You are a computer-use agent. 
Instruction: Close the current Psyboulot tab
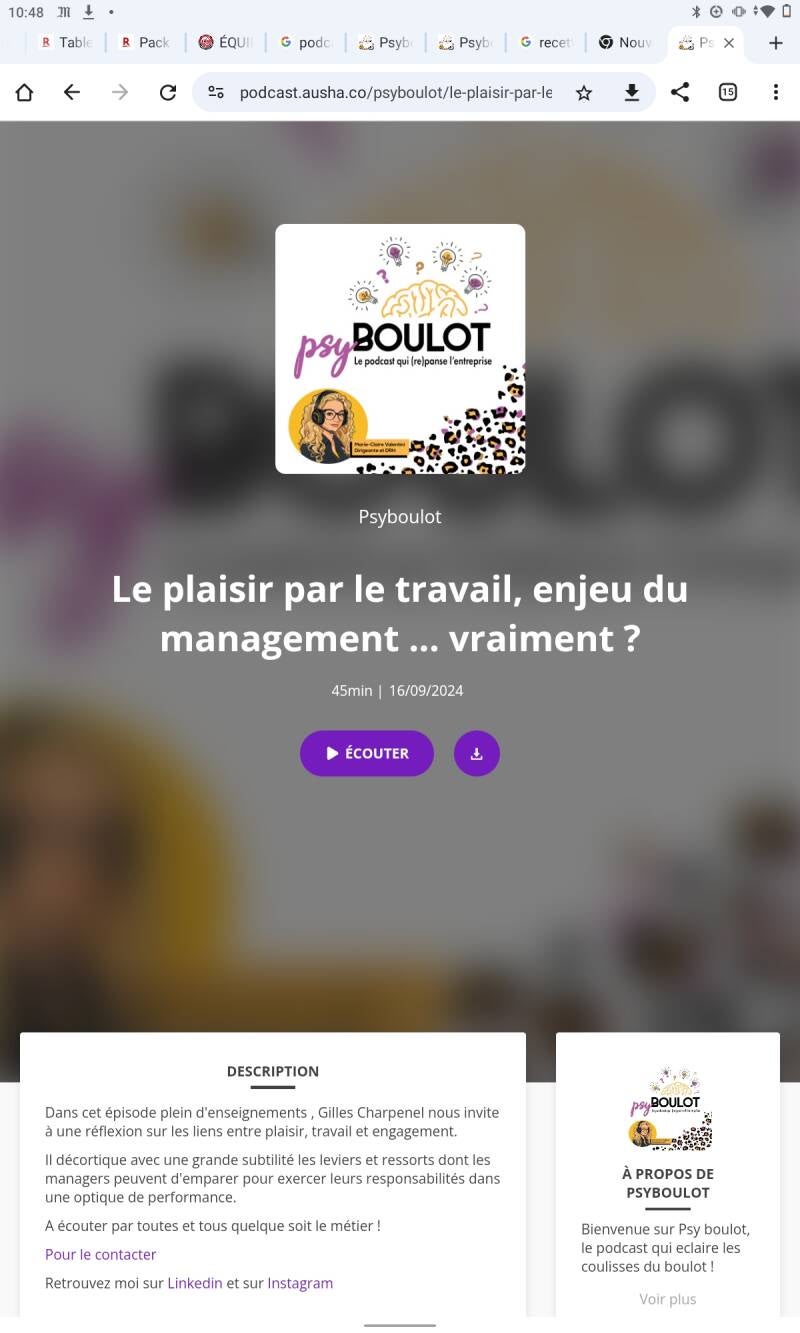click(729, 43)
